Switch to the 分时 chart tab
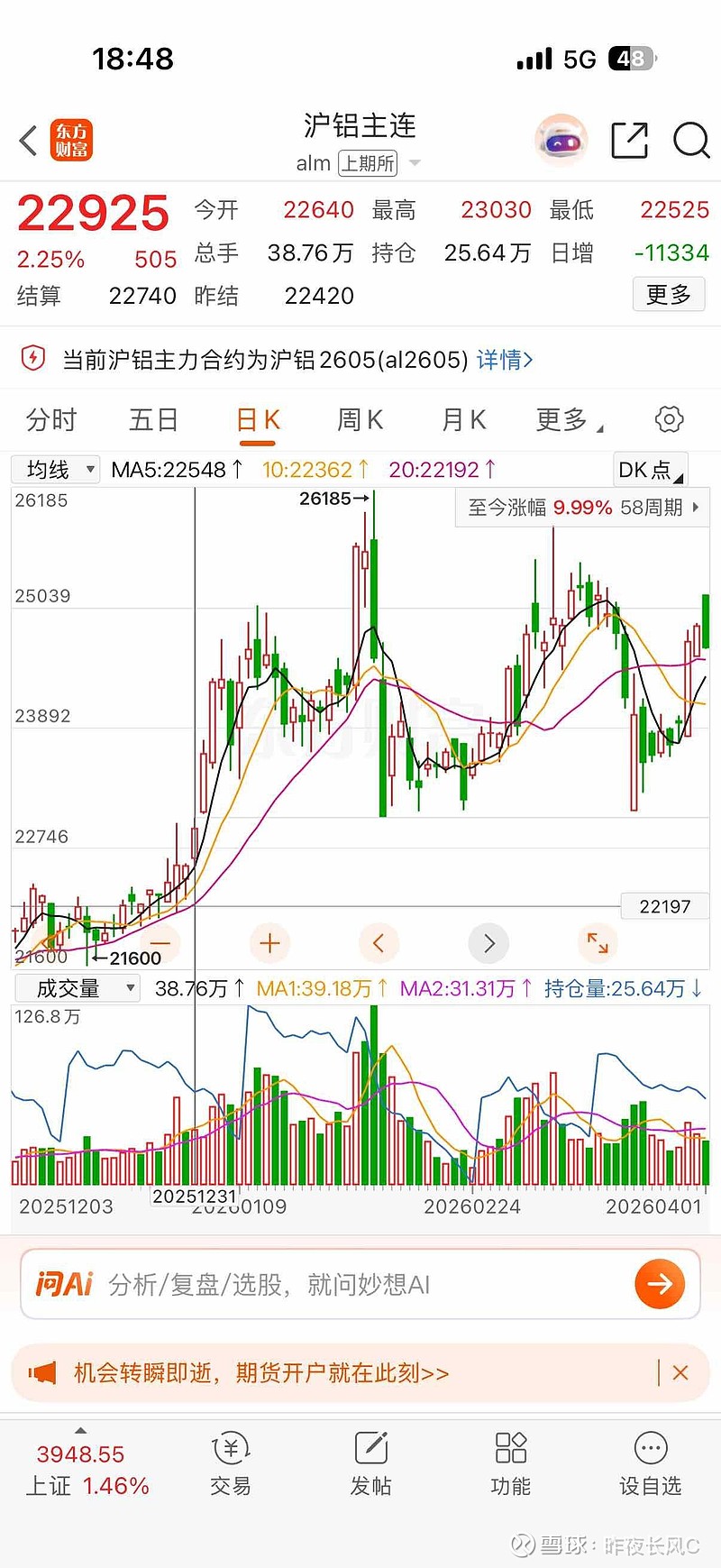The image size is (721, 1568). [x=51, y=420]
